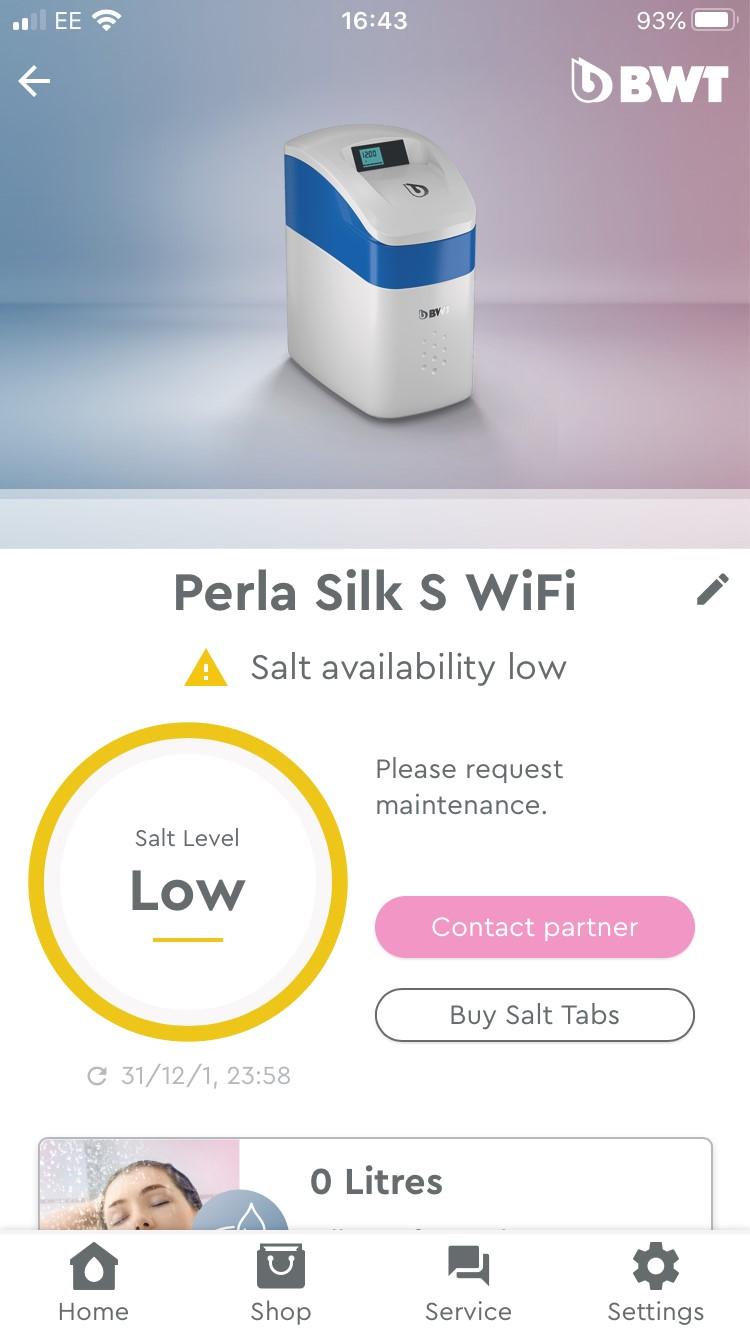Refresh the salt level timestamp
The height and width of the screenshot is (1334, 750).
pos(97,1076)
